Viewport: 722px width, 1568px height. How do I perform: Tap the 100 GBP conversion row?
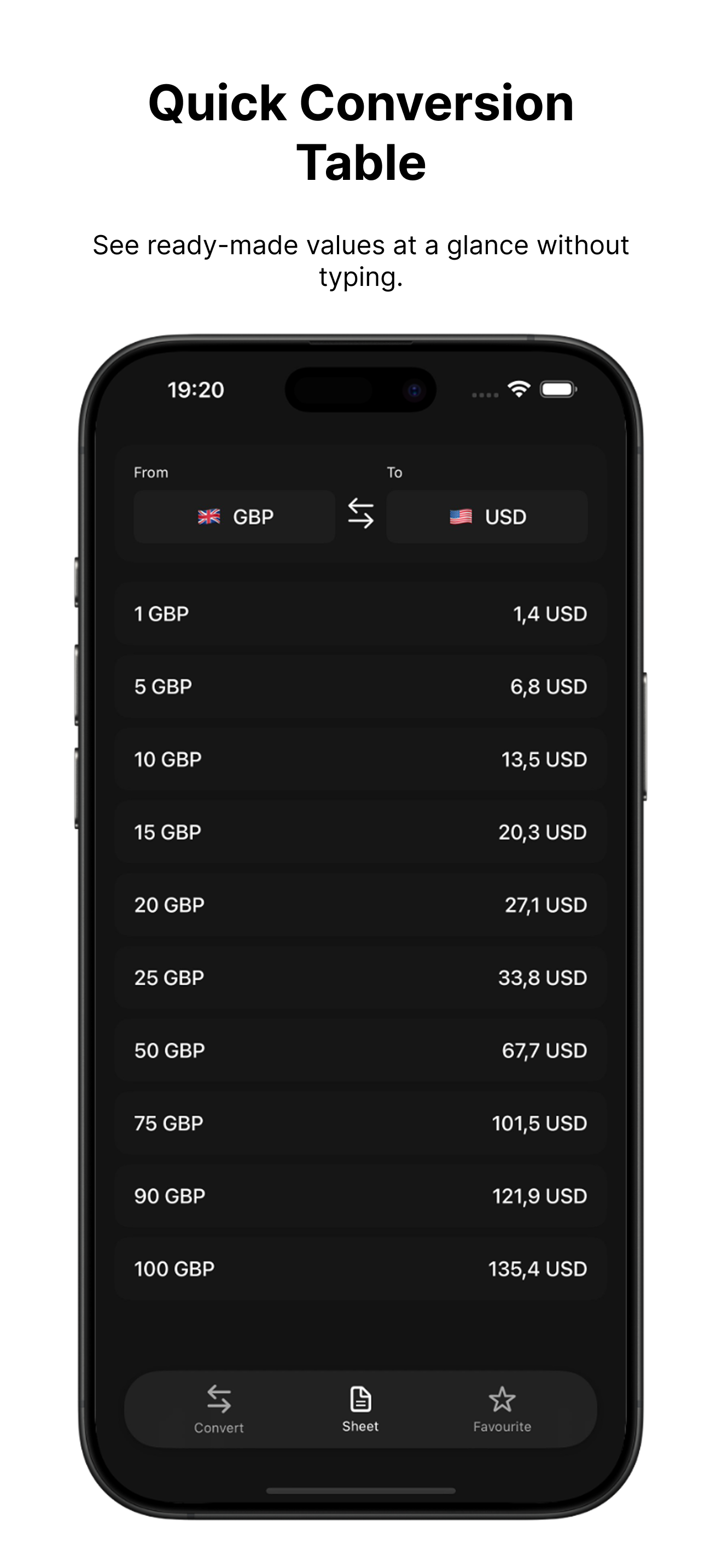point(360,1268)
